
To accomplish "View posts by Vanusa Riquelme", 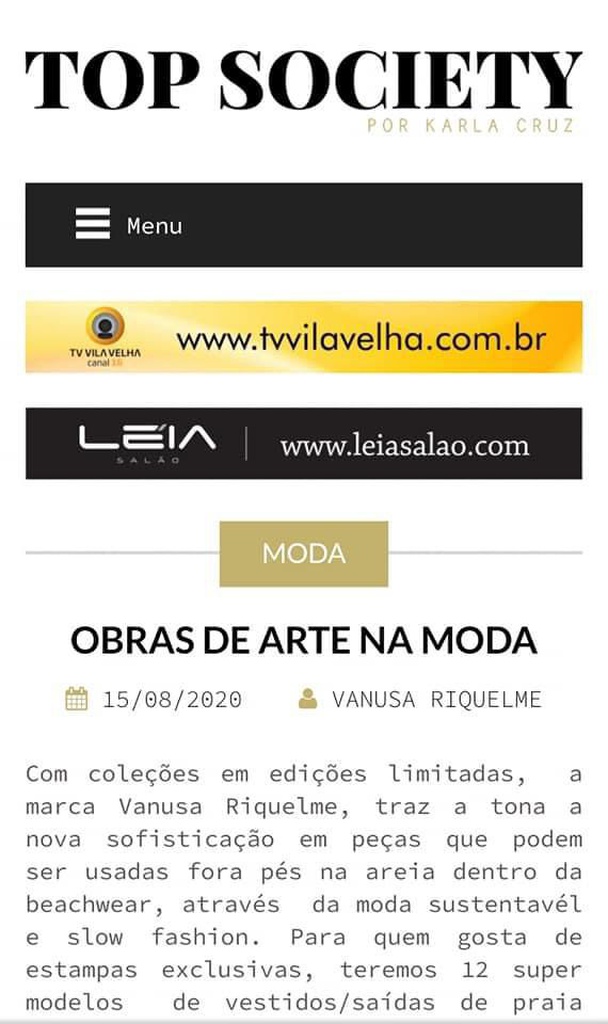I will [436, 699].
